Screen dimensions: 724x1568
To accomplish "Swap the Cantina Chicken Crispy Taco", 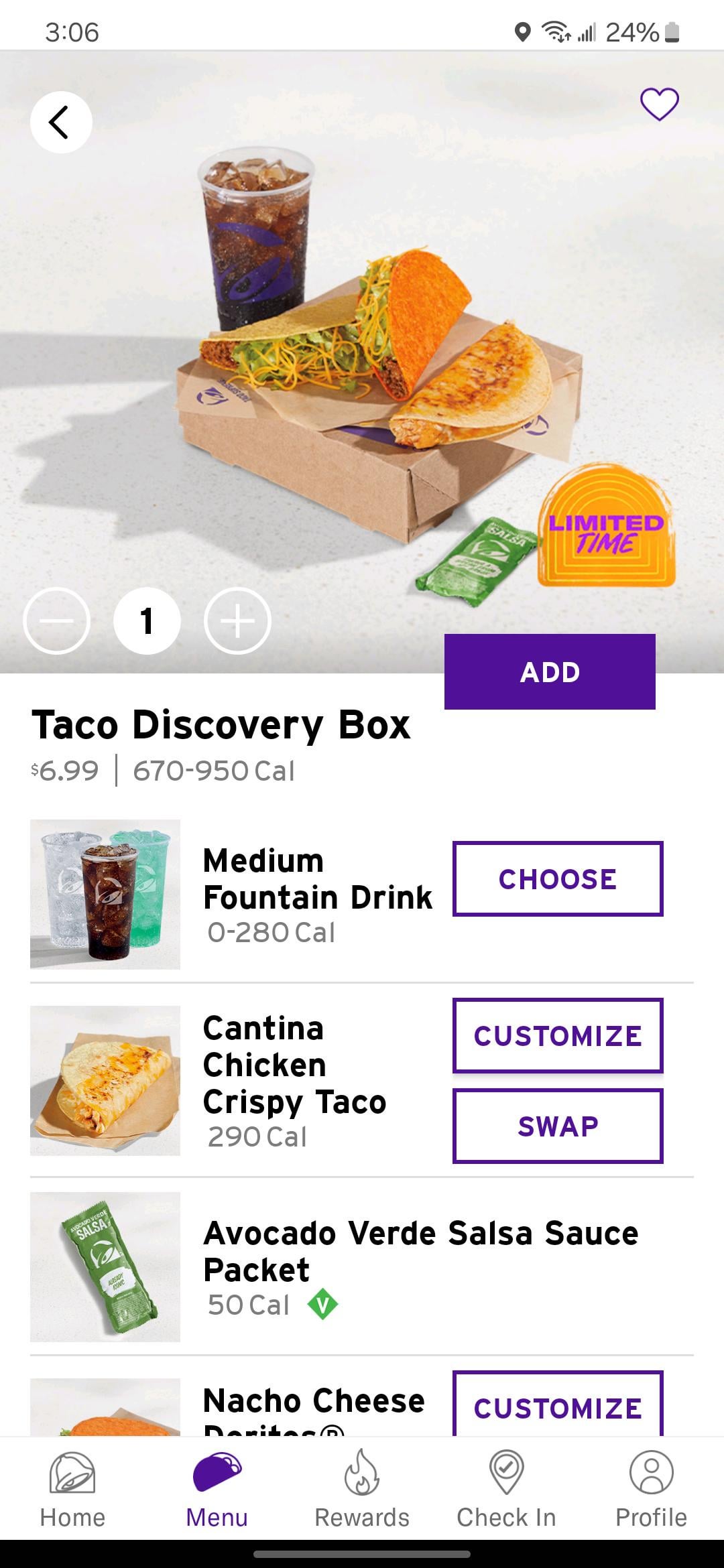I will pos(558,1126).
